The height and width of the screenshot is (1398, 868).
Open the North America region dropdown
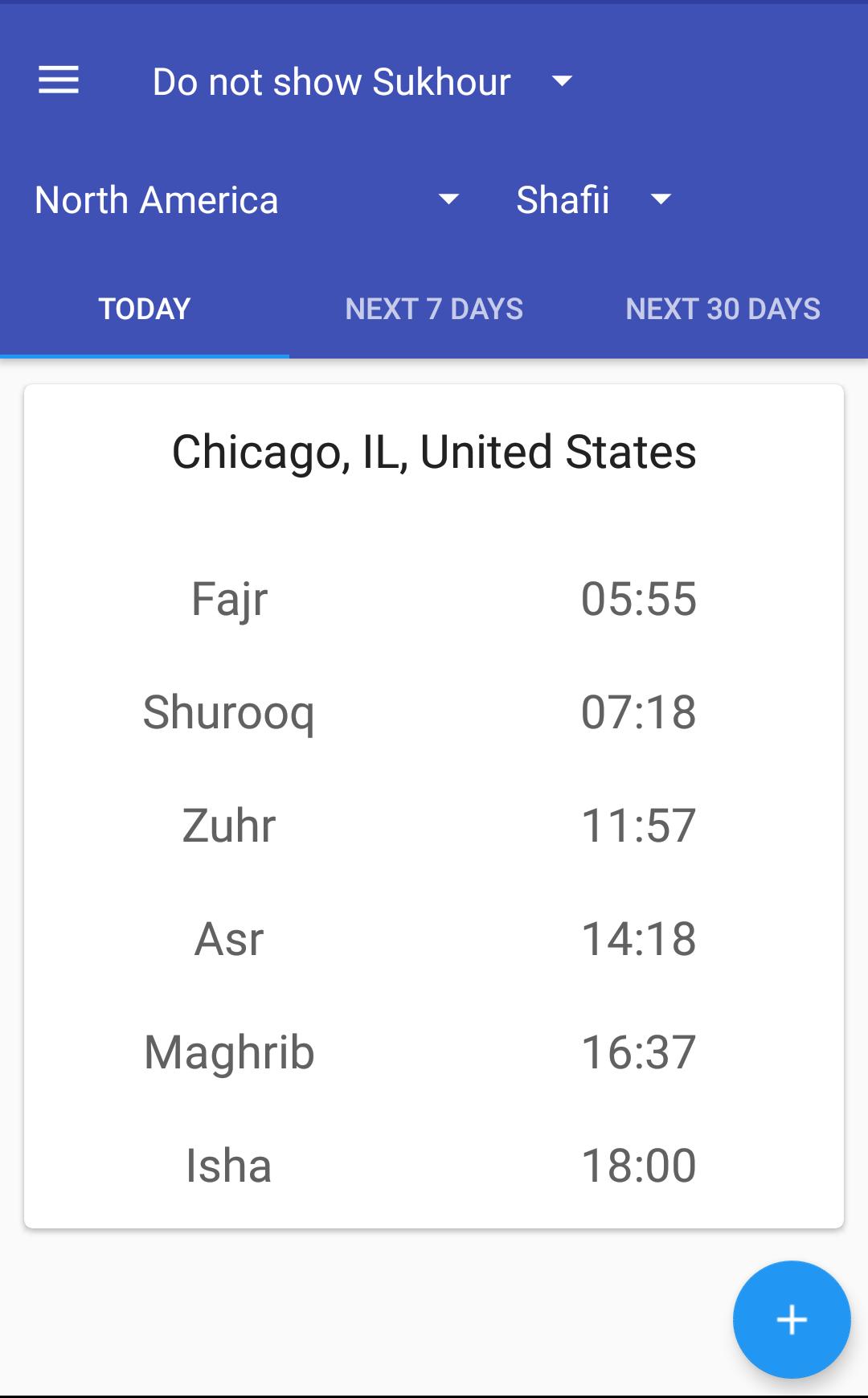click(247, 199)
